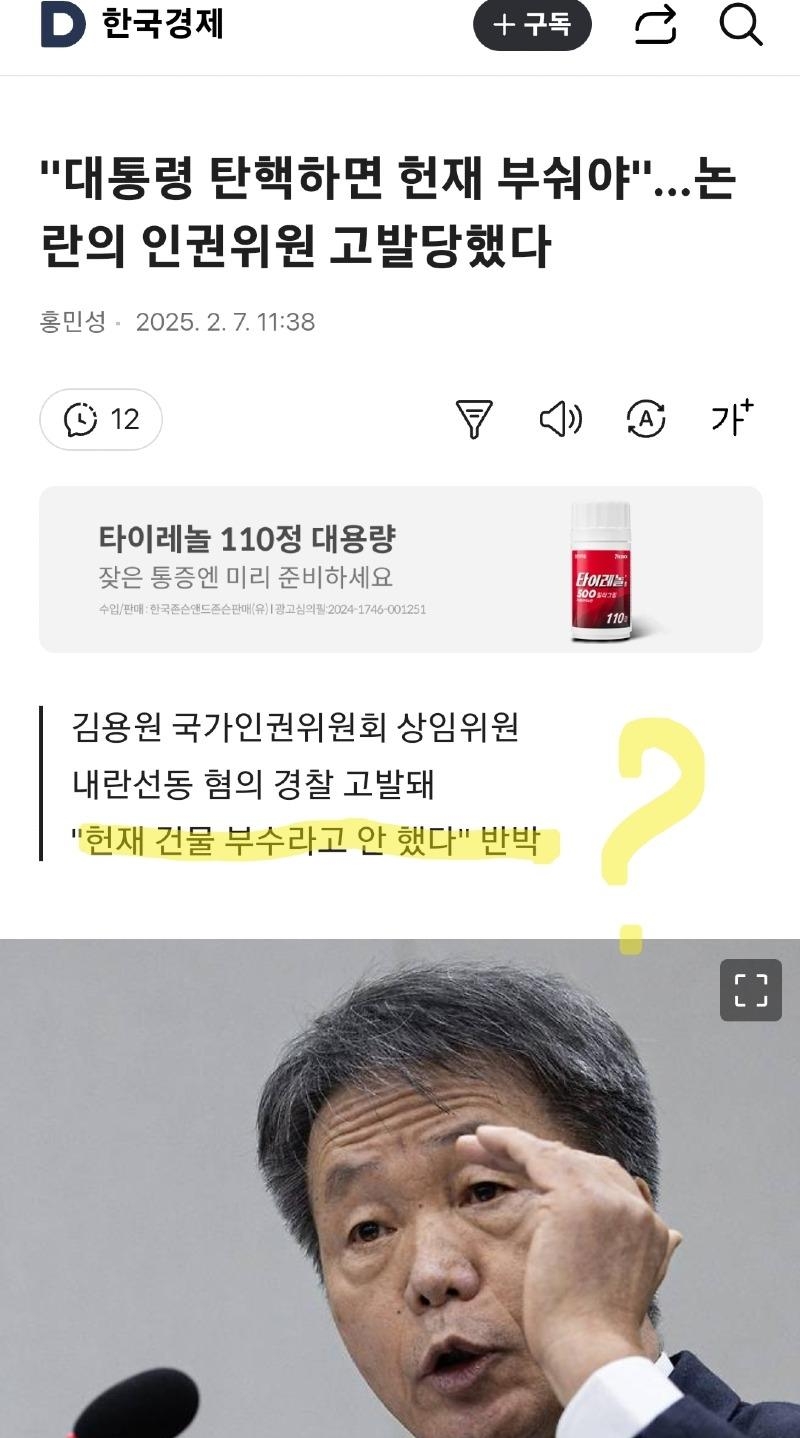
Task: Open the article summary funnel icon
Action: click(x=474, y=419)
